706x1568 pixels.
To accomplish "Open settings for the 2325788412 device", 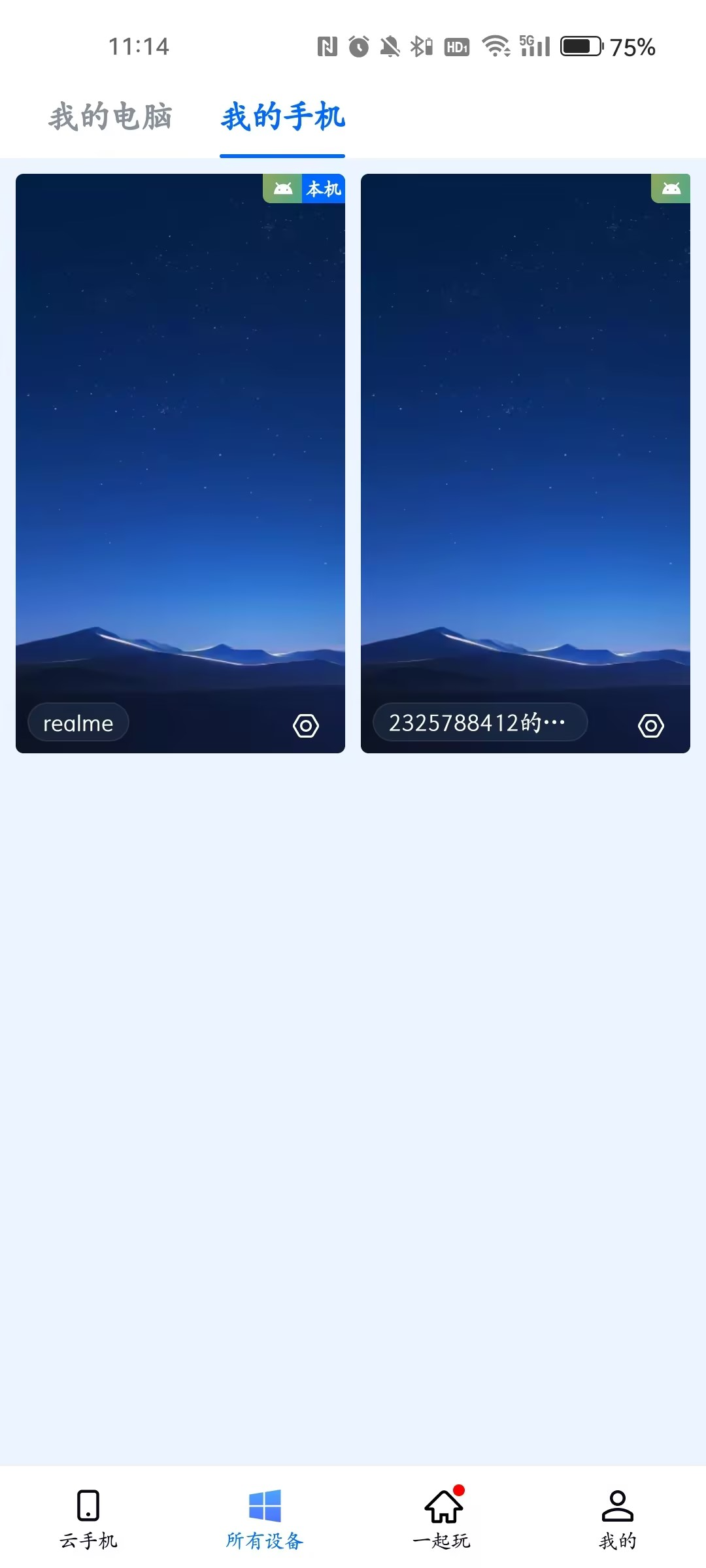I will (650, 725).
